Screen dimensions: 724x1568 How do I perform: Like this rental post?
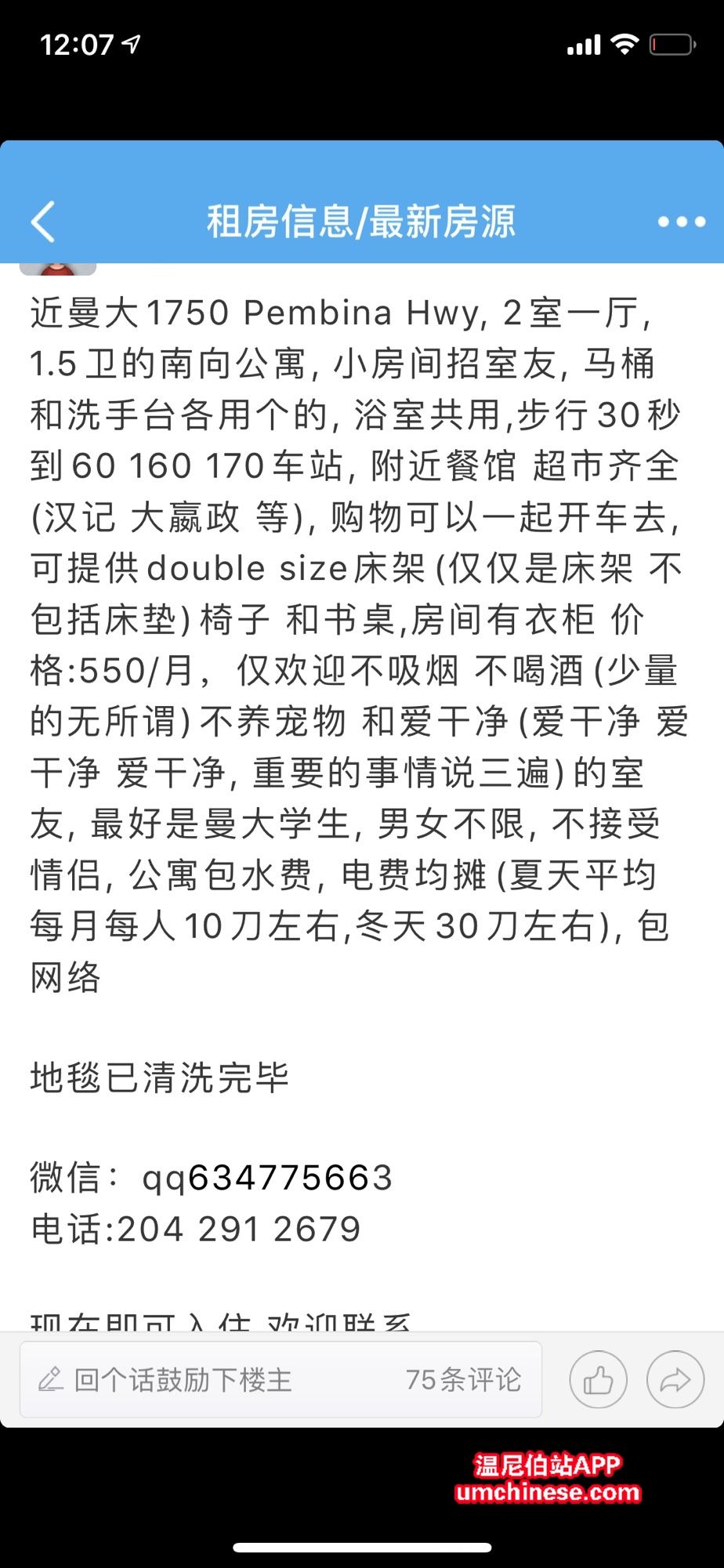598,1380
